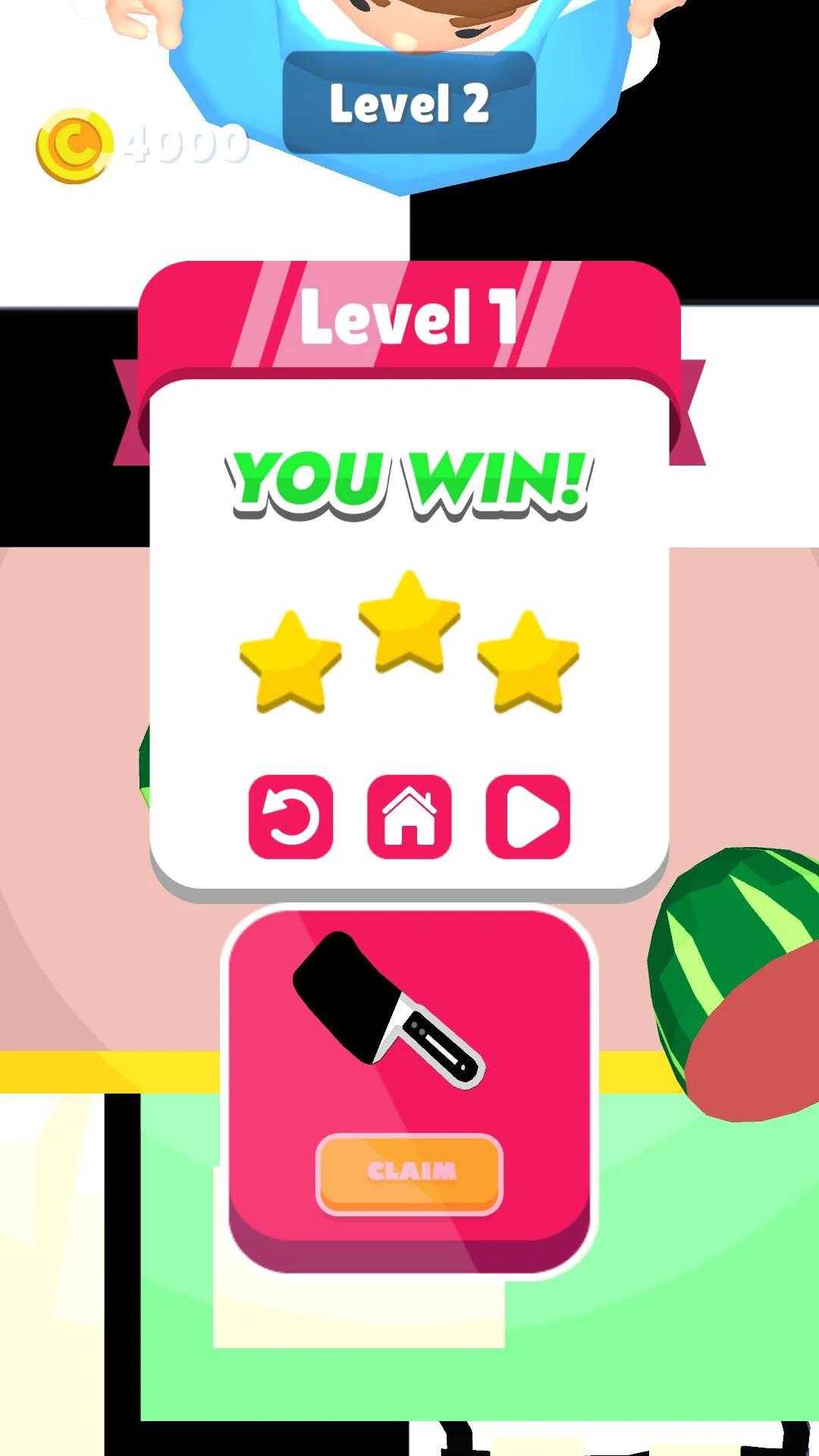Go to the home menu
The image size is (819, 1456).
tap(409, 817)
